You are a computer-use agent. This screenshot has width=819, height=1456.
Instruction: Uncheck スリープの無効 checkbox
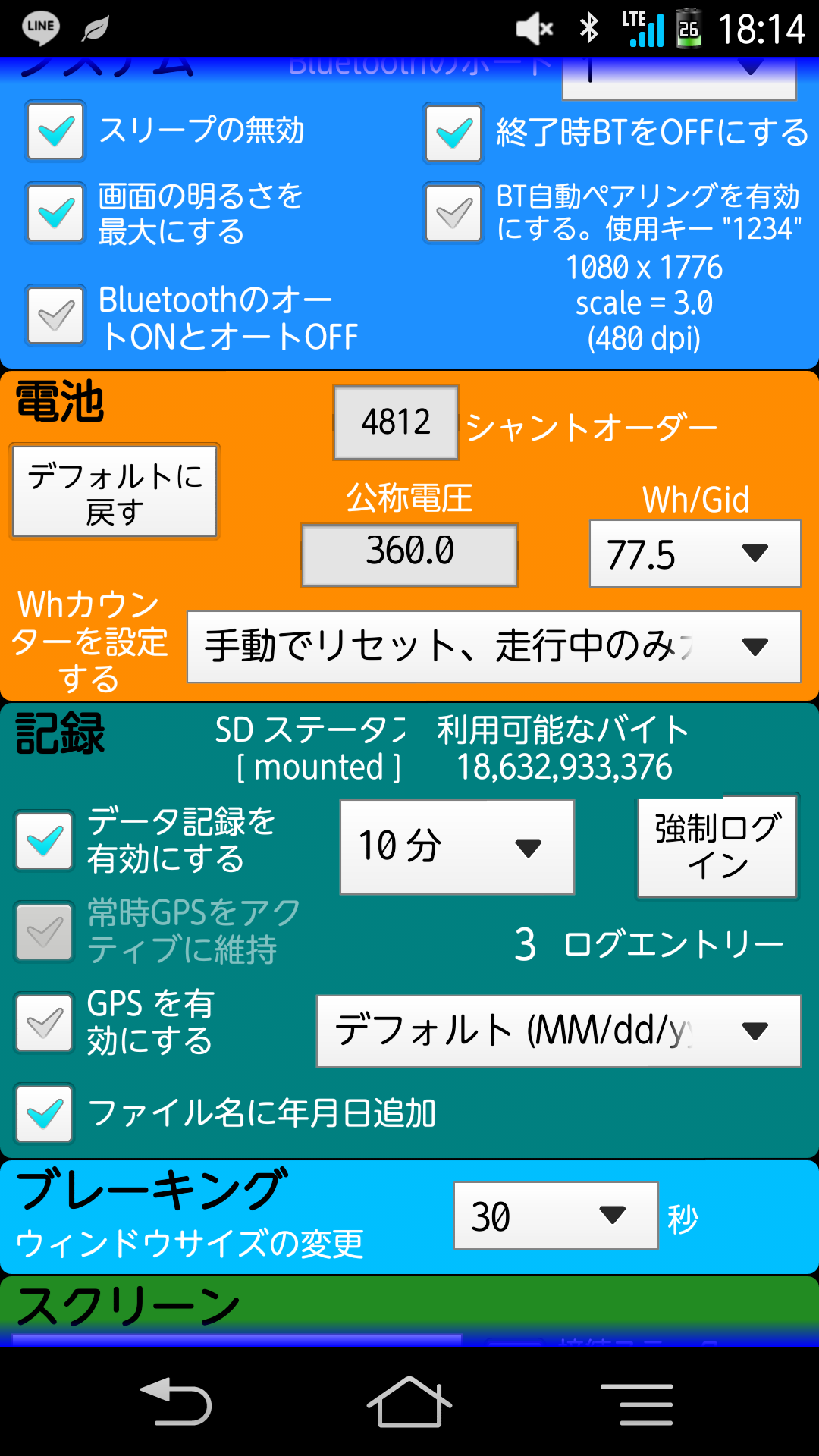click(x=55, y=130)
